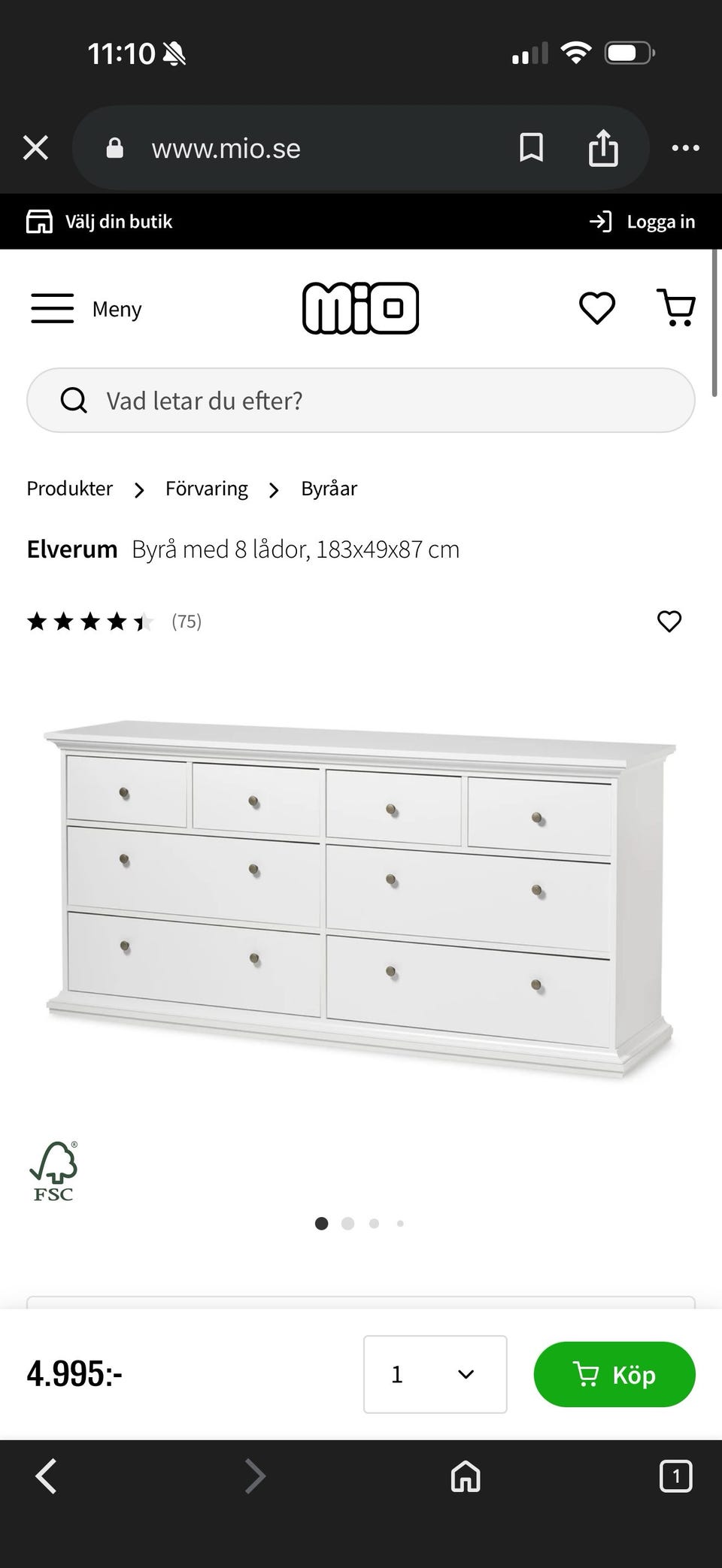Go to Byråar breadcrumb
The width and height of the screenshot is (722, 1568).
(x=329, y=489)
